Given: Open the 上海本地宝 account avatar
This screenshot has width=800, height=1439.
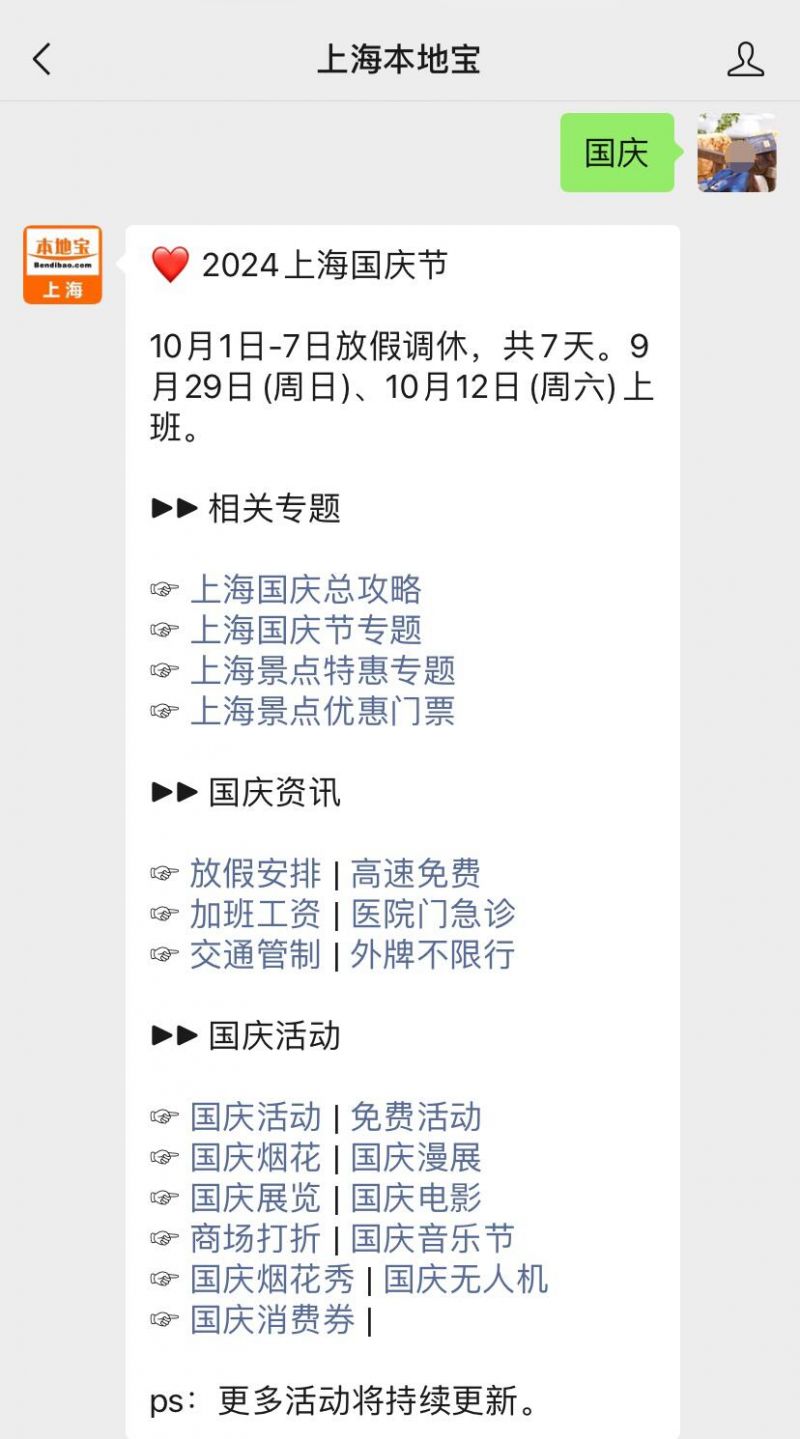Looking at the screenshot, I should coord(62,264).
